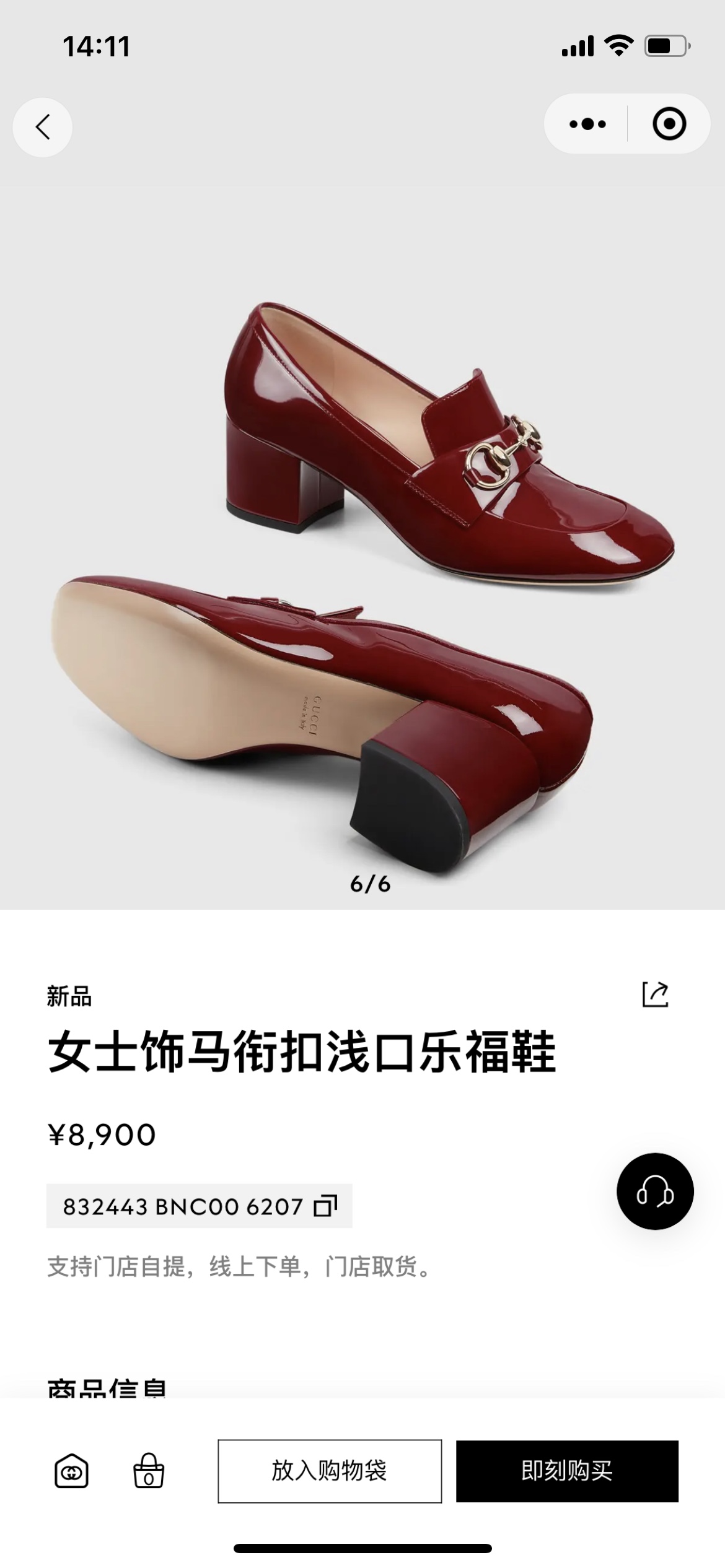This screenshot has height=1568, width=725.
Task: Share this loafer product
Action: click(655, 995)
